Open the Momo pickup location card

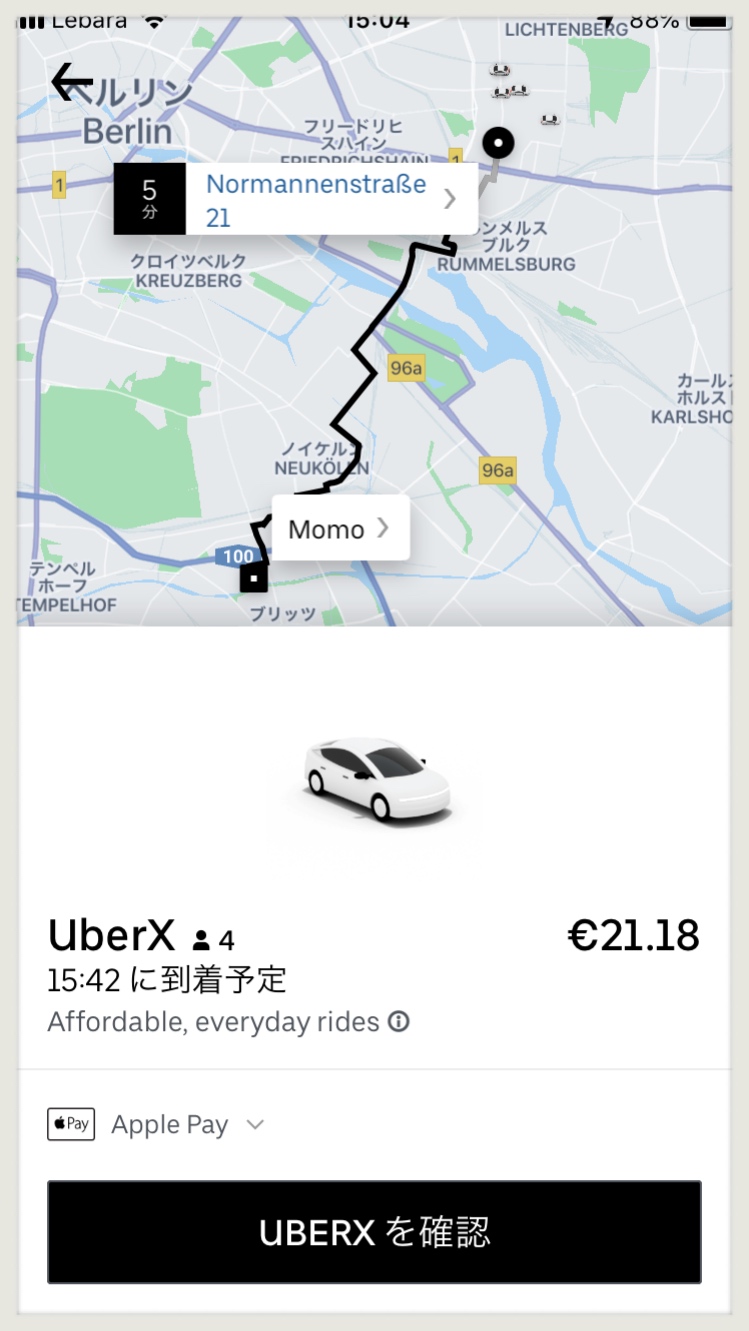point(330,529)
